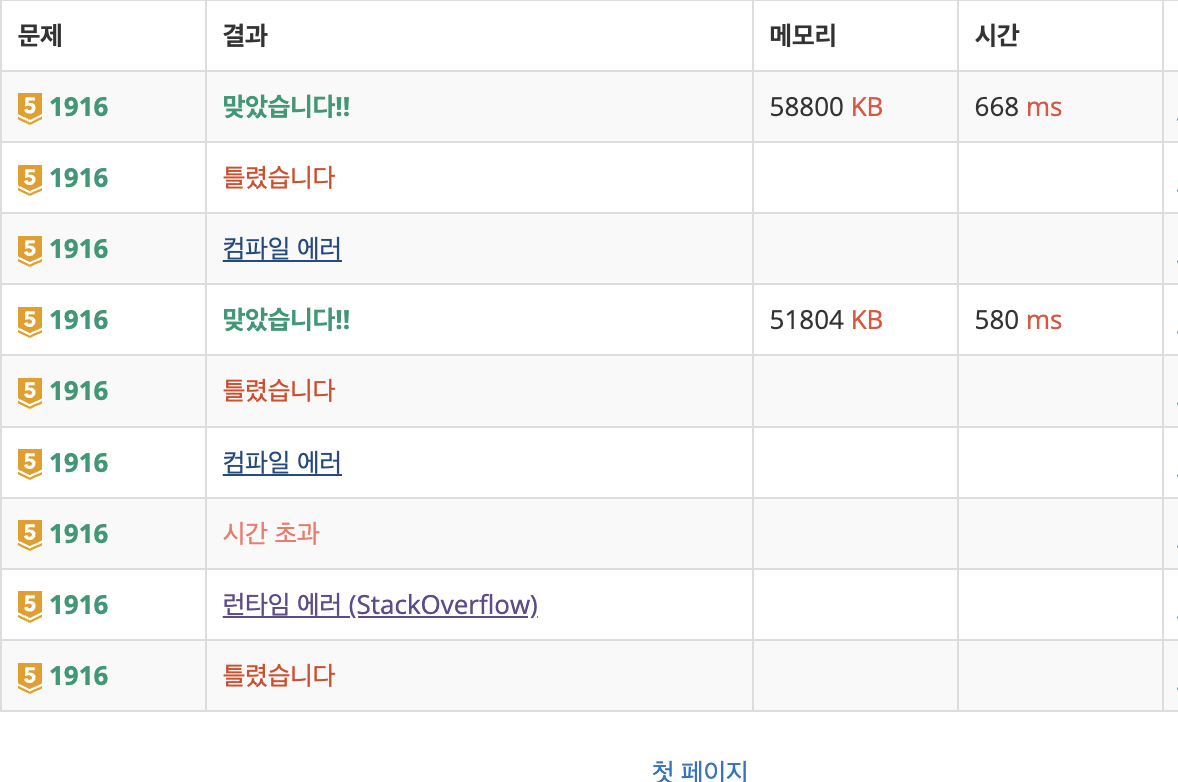Open problem 1916 in the 시간 초과 row
The image size is (1178, 782).
point(78,534)
